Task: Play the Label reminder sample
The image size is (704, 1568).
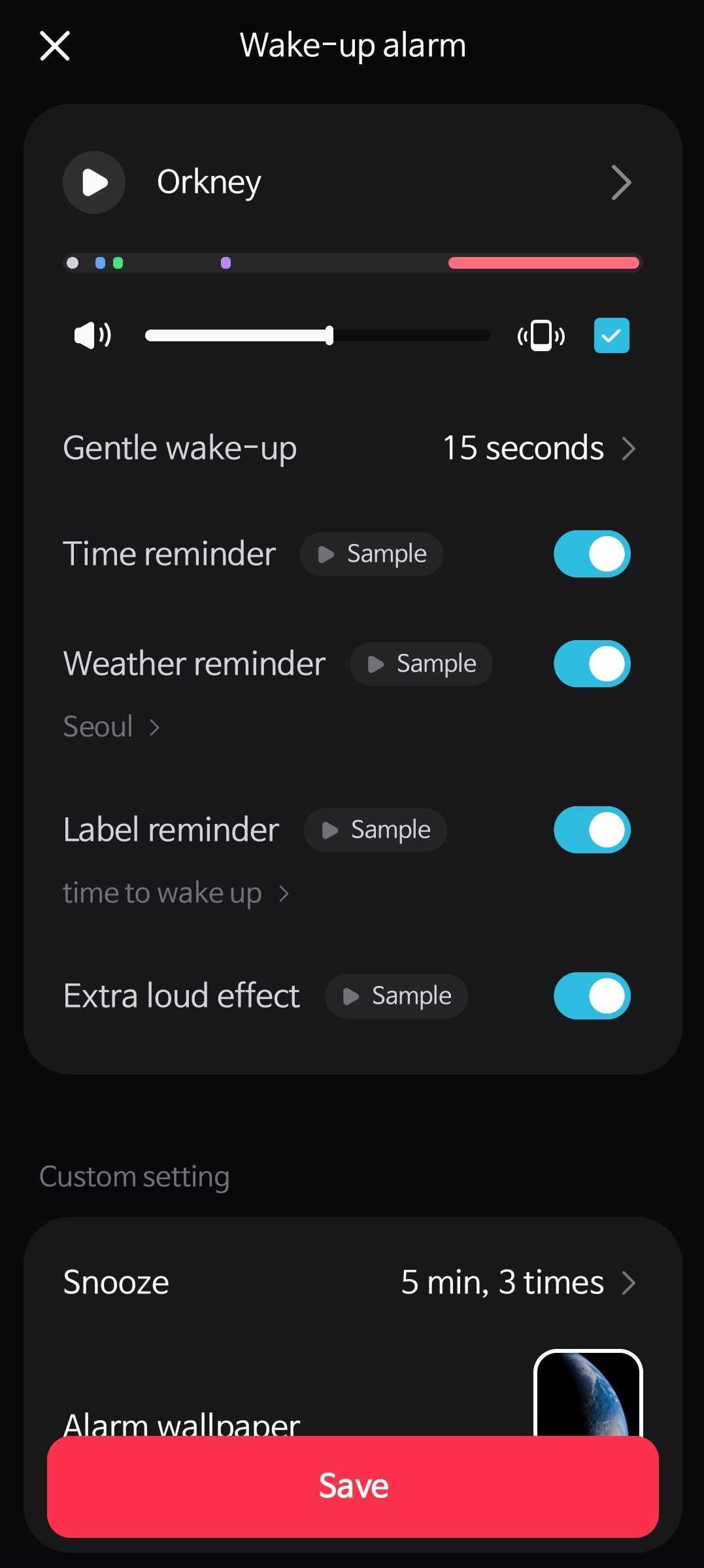Action: (x=375, y=829)
